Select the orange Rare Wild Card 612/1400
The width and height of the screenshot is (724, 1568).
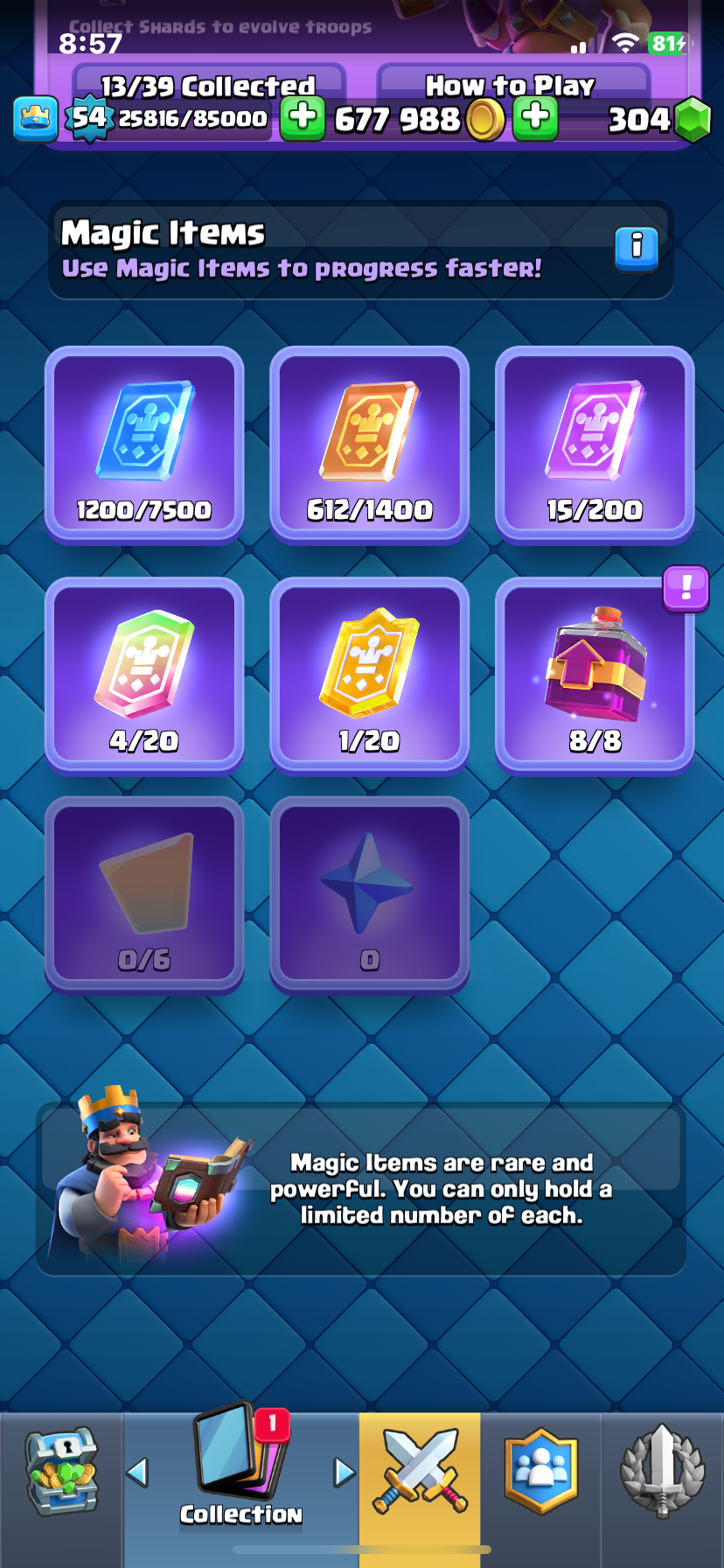click(x=369, y=444)
